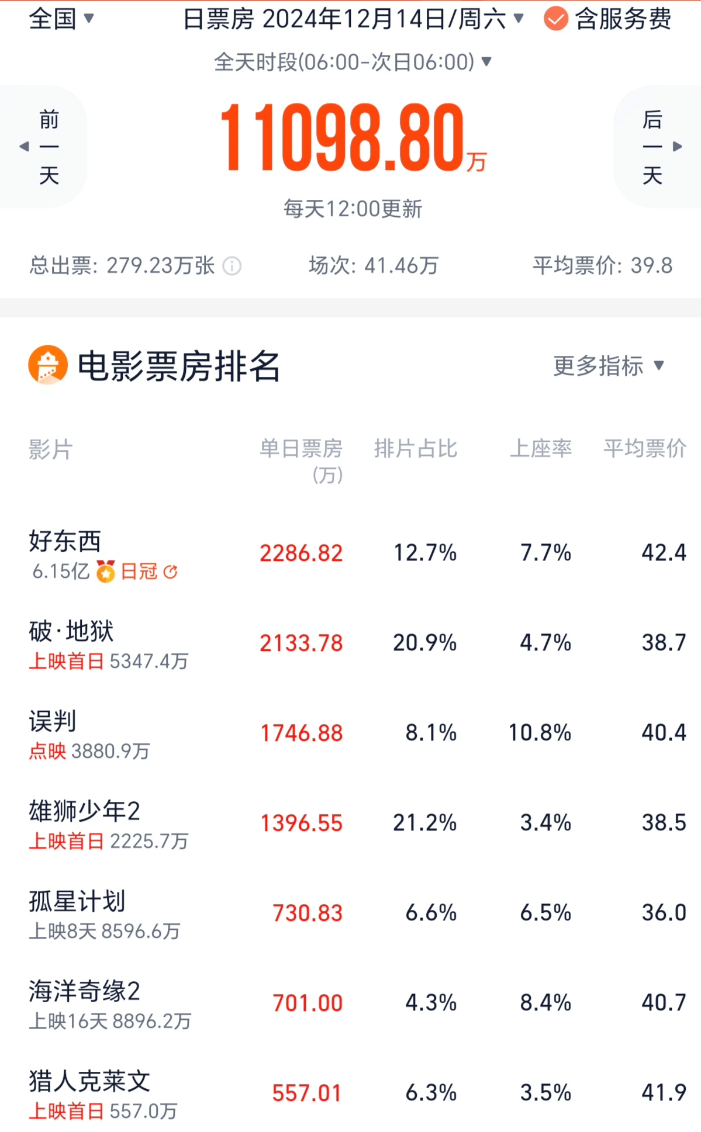The width and height of the screenshot is (701, 1132).
Task: Go to the previous day (前一天)
Action: coord(45,147)
